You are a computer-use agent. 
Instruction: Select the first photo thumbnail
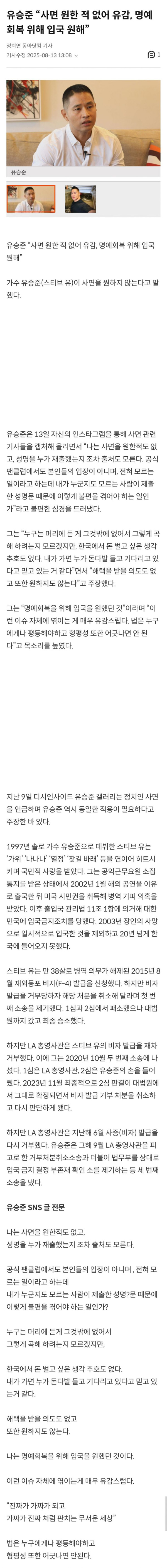[x=31, y=198]
